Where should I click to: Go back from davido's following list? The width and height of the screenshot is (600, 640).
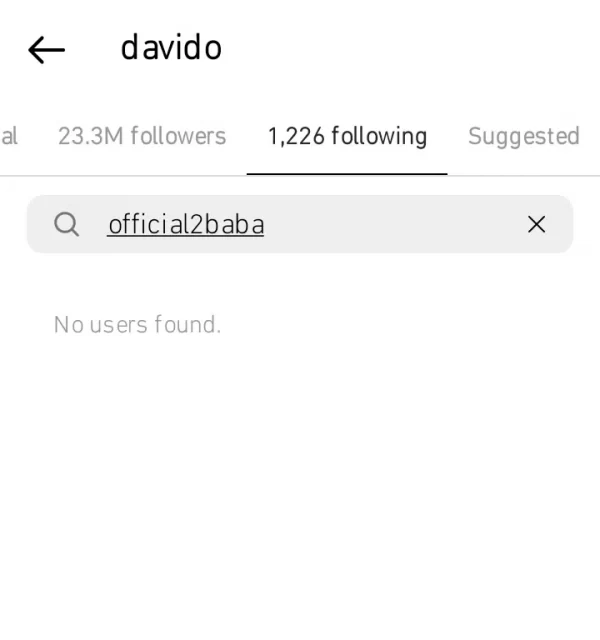46,49
